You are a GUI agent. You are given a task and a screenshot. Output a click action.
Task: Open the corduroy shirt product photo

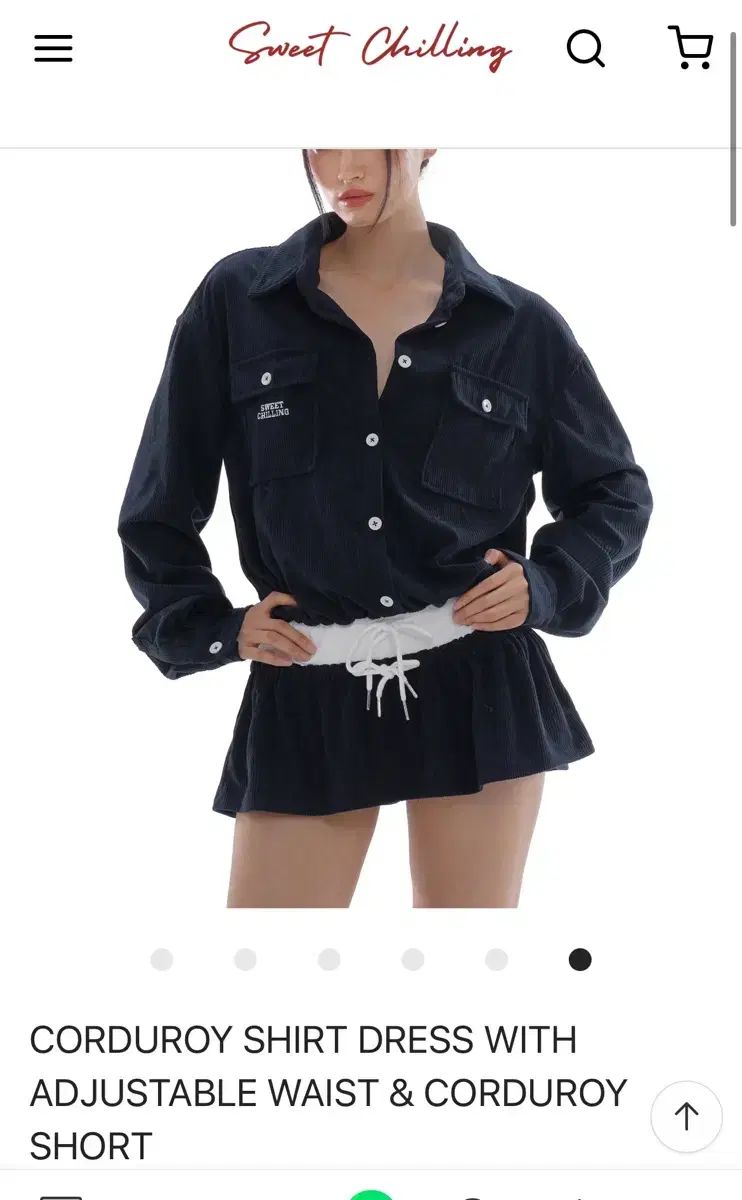385,528
